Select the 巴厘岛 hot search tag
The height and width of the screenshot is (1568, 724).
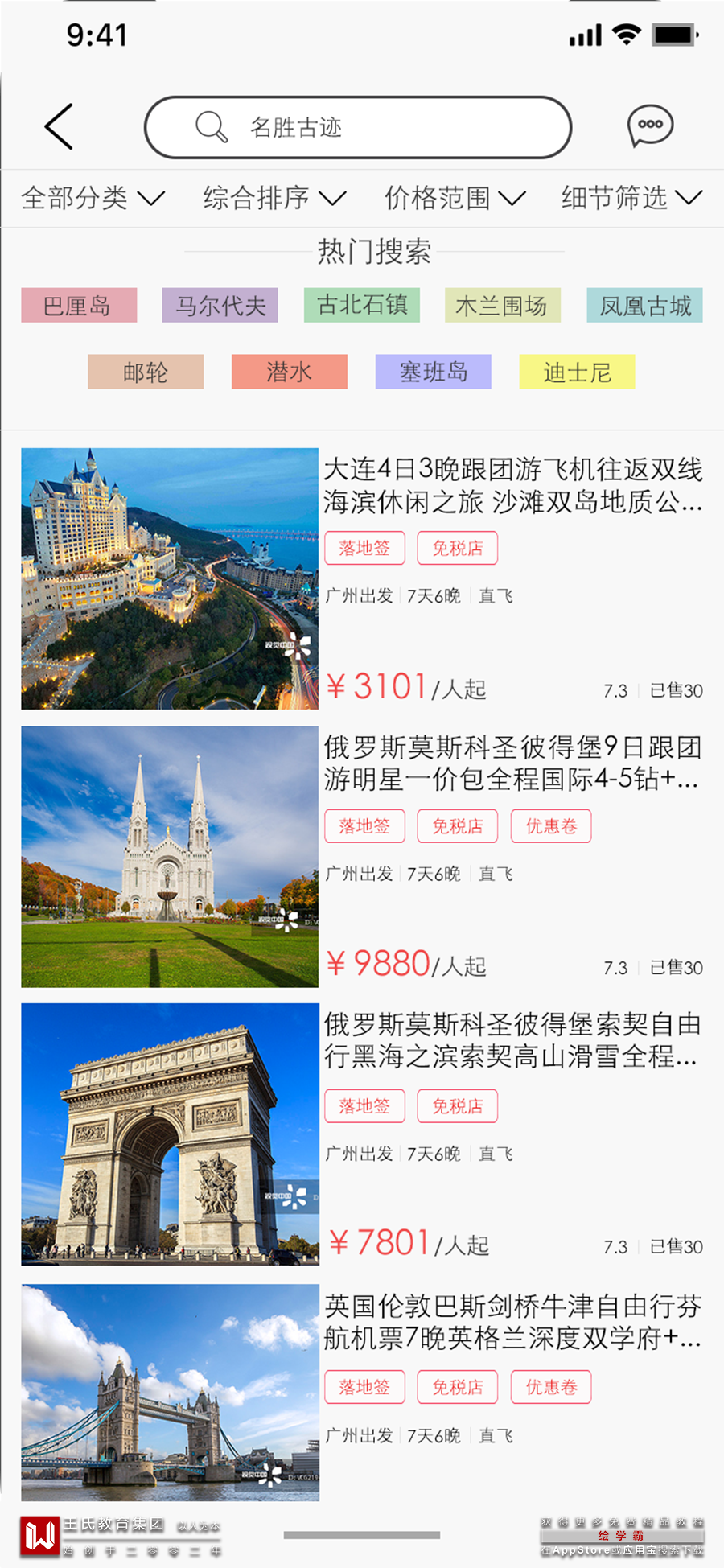coord(79,306)
